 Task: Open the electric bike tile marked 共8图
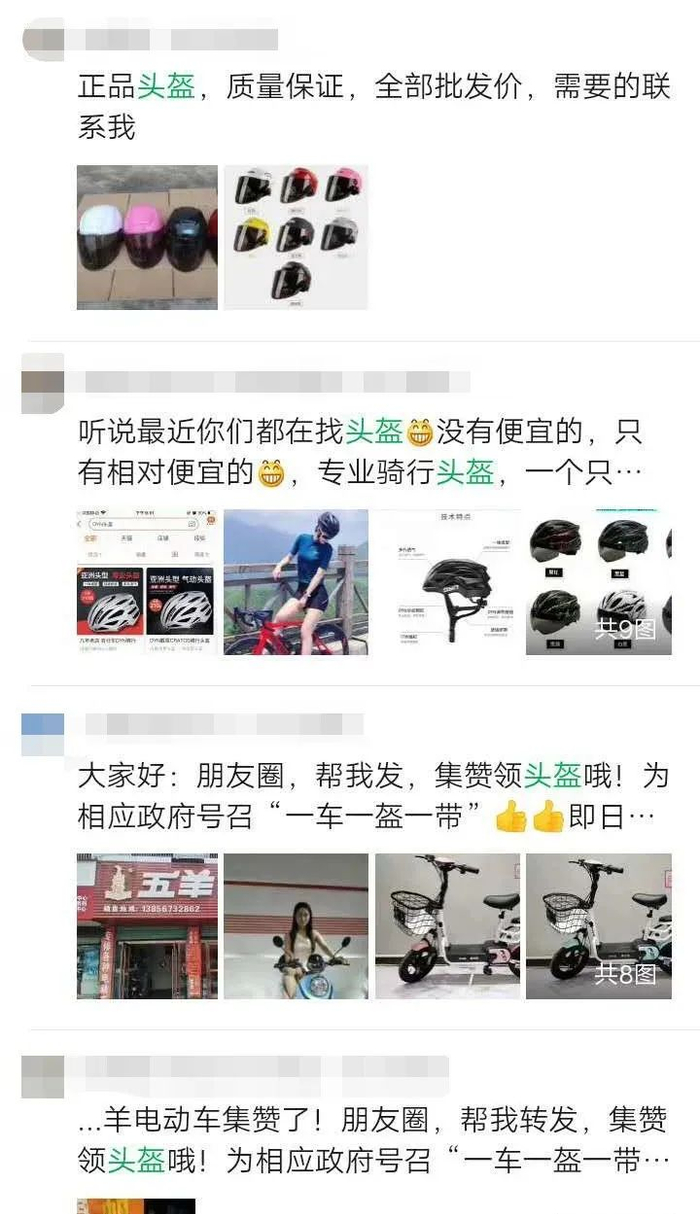(x=598, y=925)
